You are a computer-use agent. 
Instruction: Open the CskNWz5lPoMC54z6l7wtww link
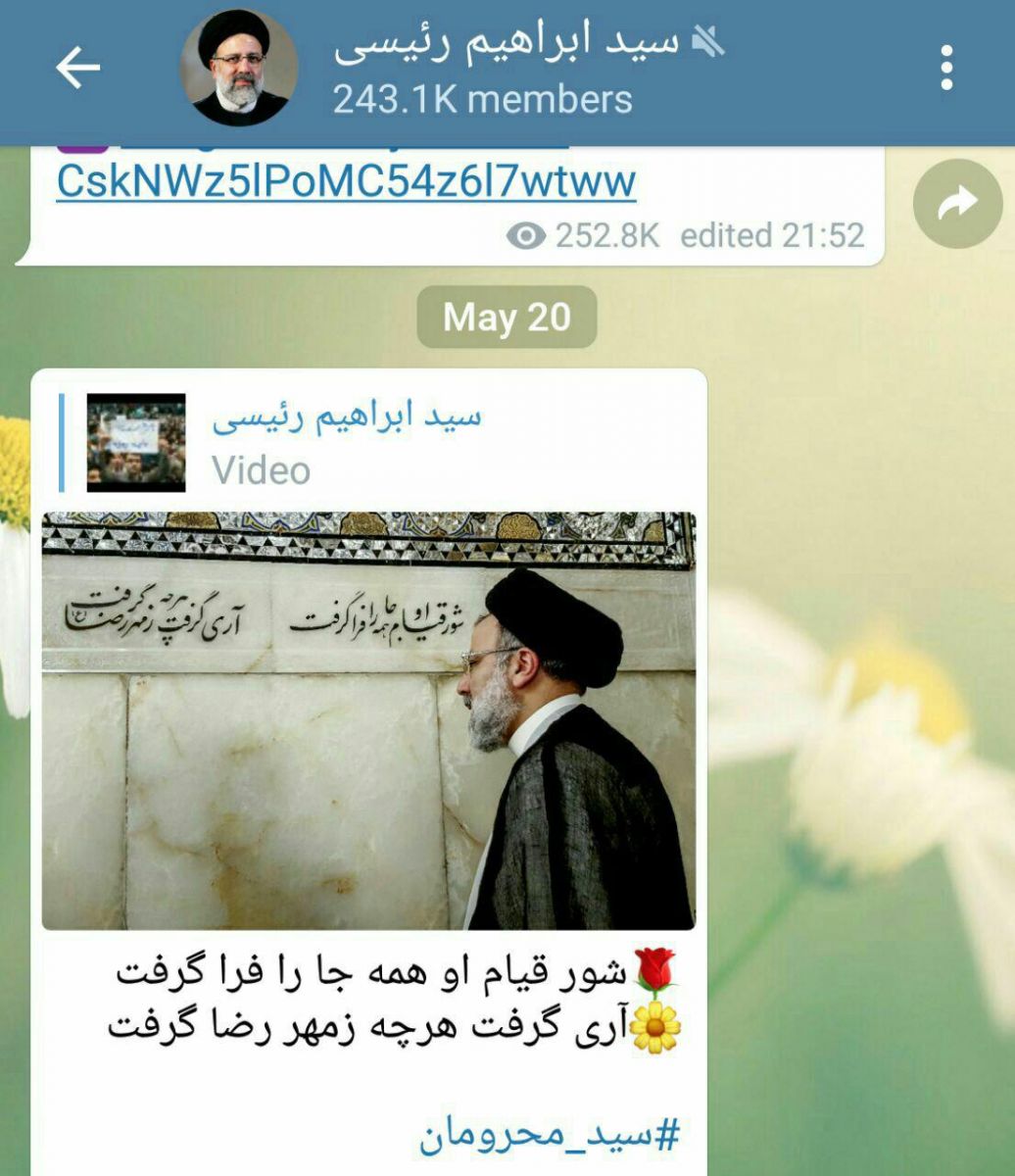point(346,182)
